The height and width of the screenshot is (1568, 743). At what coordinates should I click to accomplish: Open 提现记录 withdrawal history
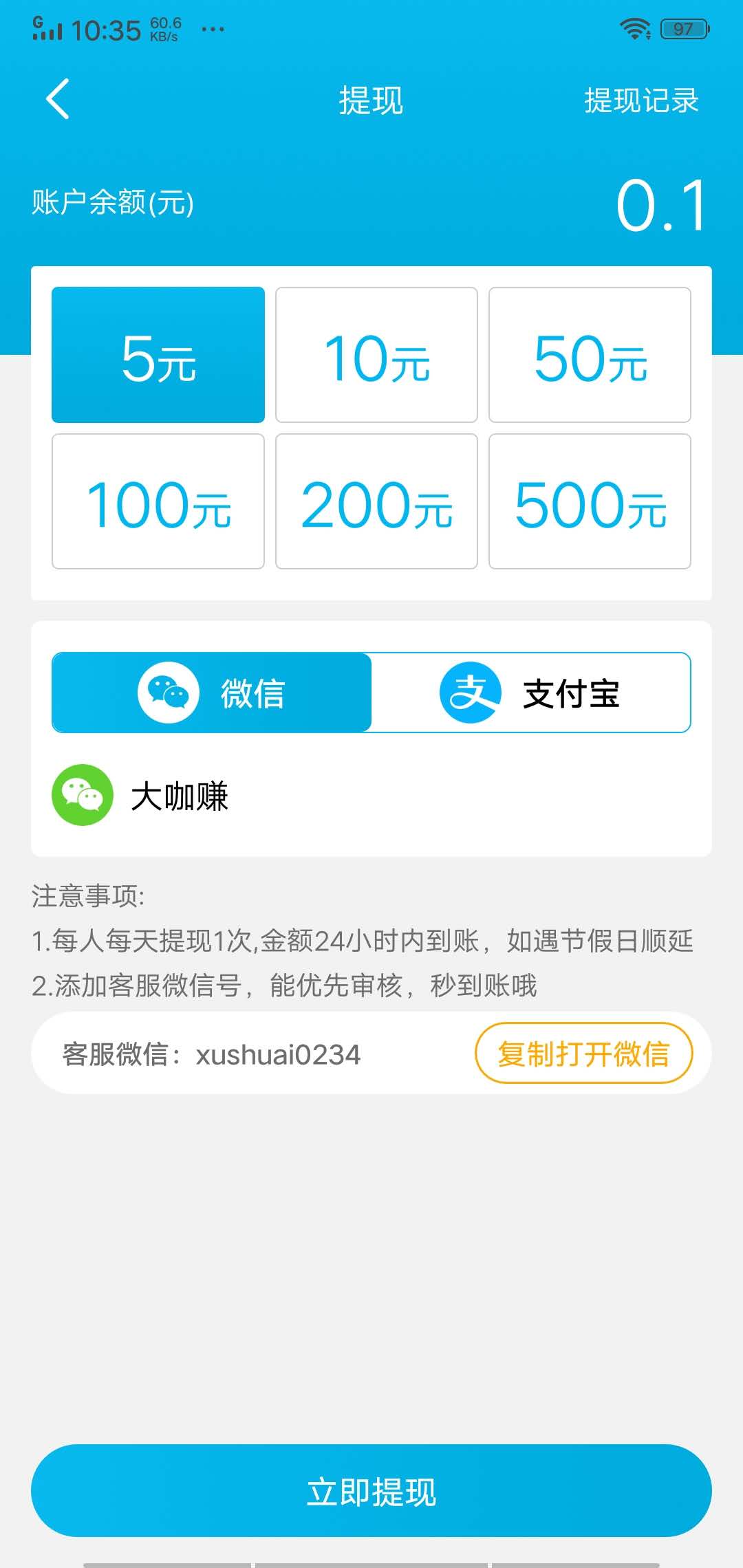tap(641, 100)
